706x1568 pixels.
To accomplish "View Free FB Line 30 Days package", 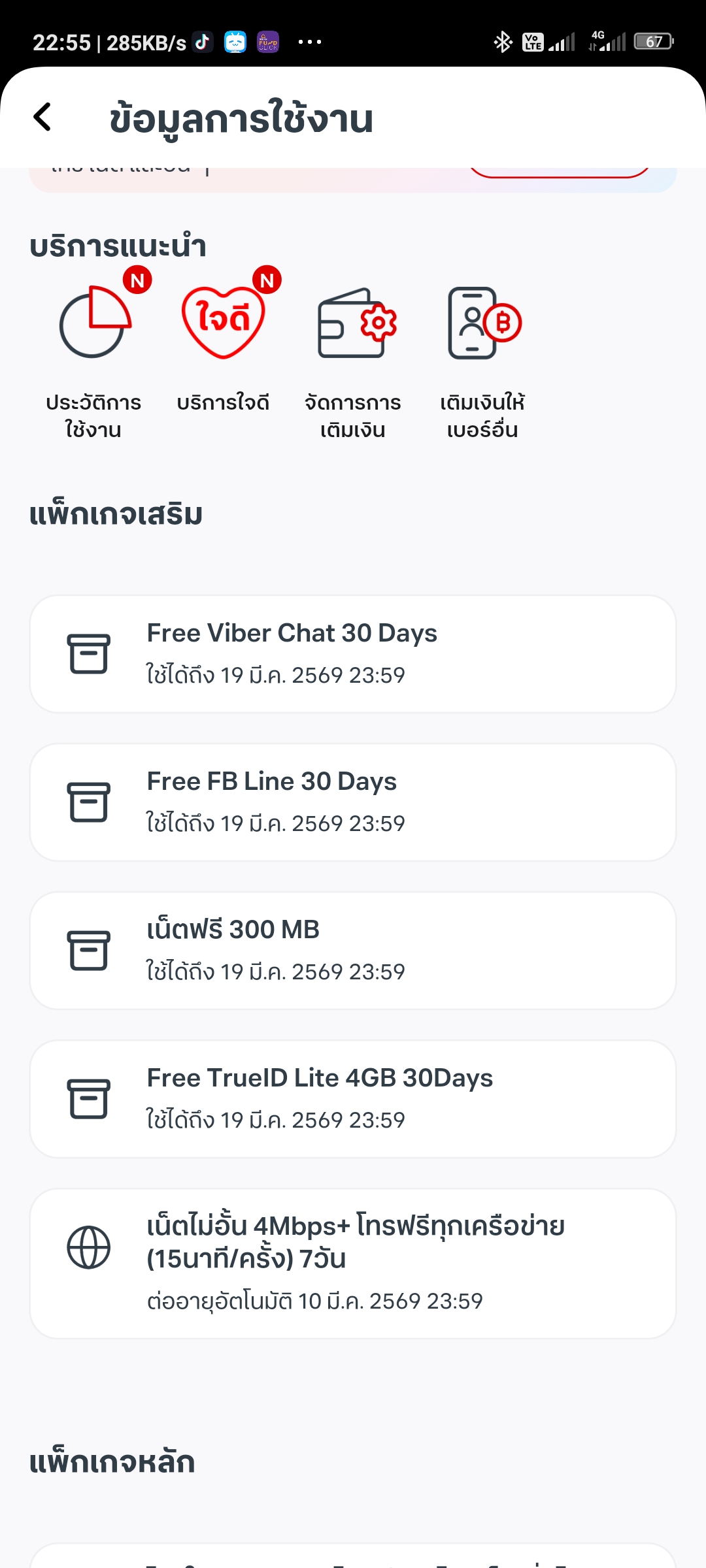I will [353, 802].
